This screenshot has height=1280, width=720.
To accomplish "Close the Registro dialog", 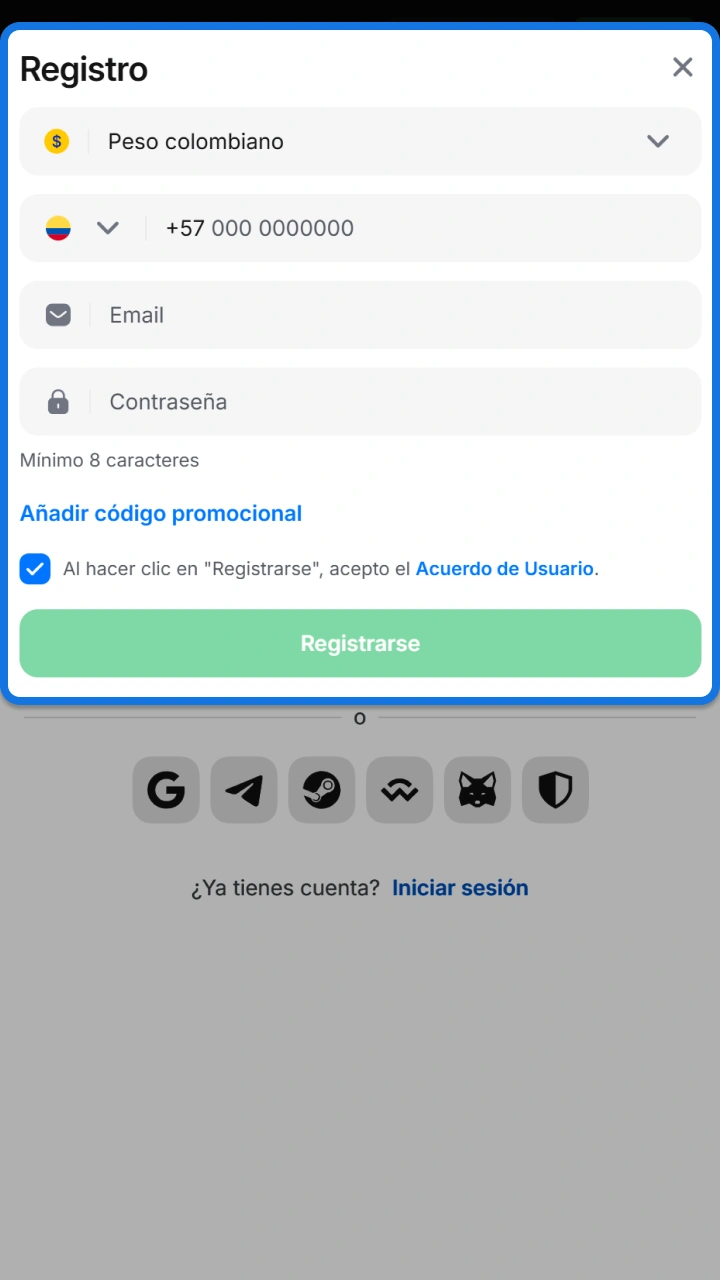I will (x=682, y=67).
